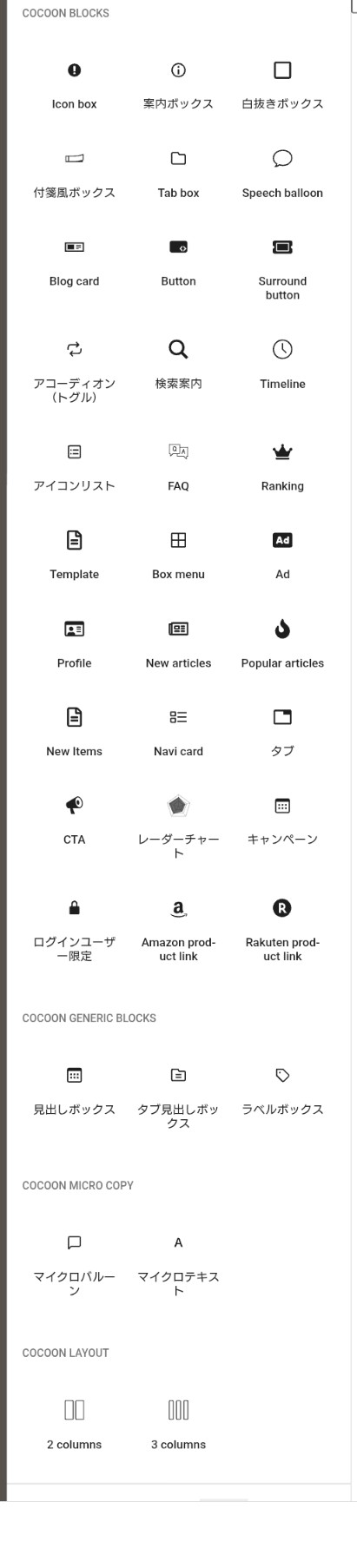Choose the Rakuten product link block

[x=282, y=931]
